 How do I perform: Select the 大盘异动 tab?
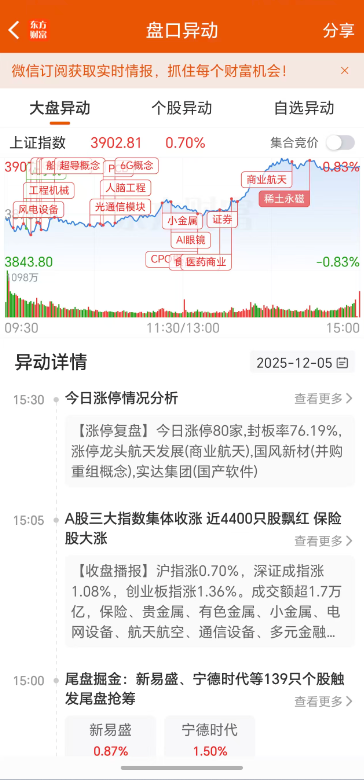(60, 108)
